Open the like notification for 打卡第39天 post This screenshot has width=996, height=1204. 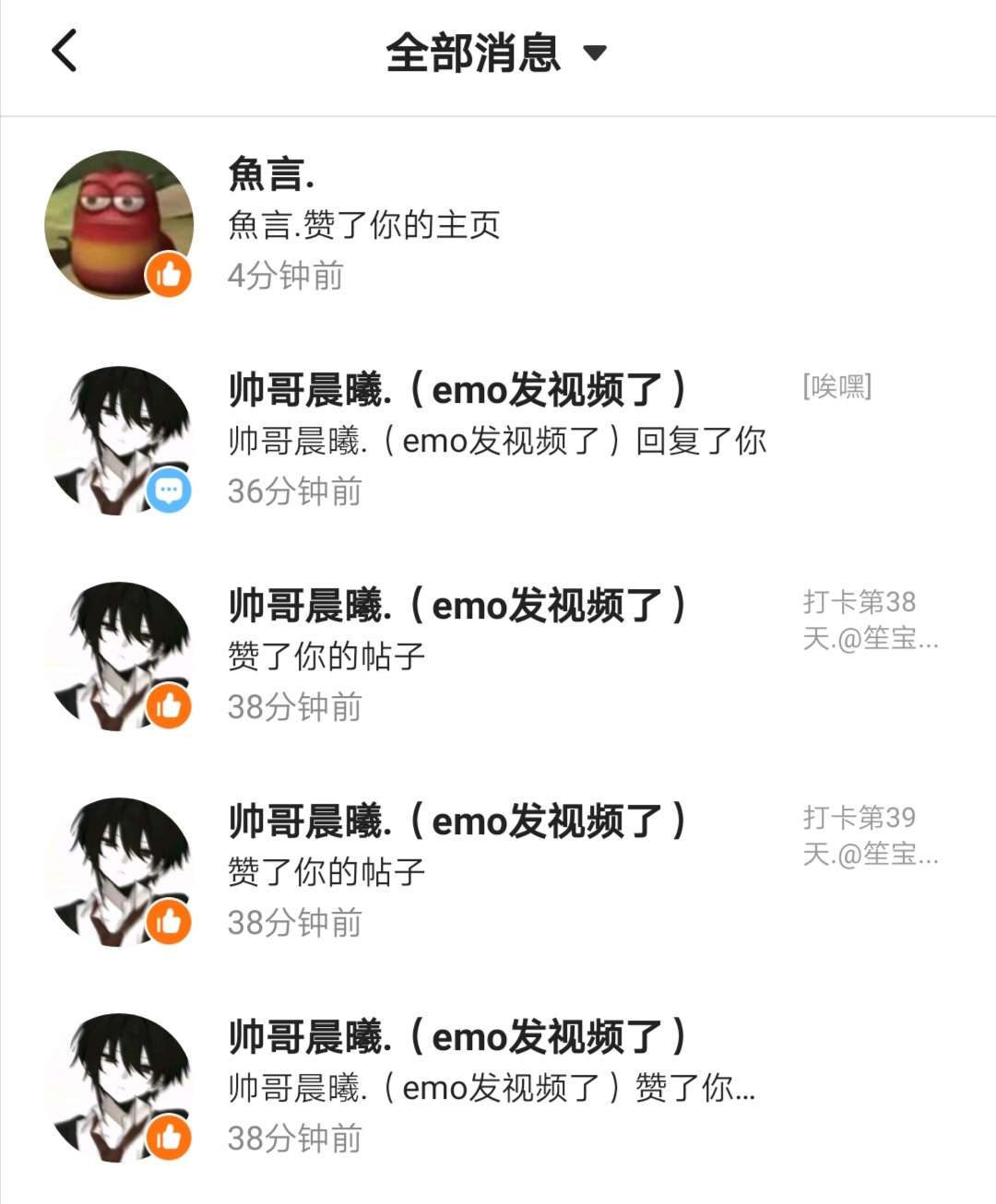tap(498, 872)
